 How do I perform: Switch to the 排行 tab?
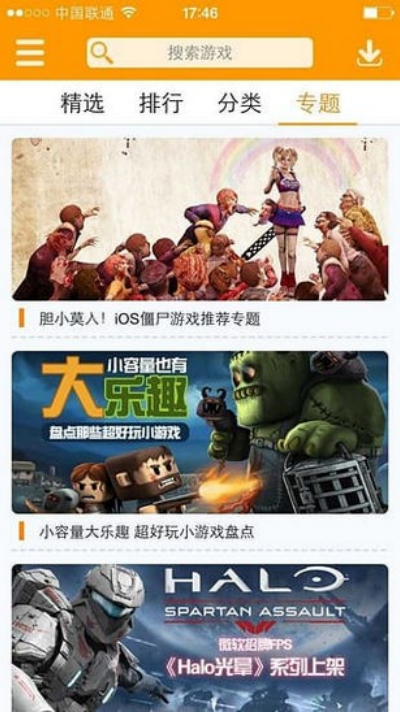(x=161, y=103)
